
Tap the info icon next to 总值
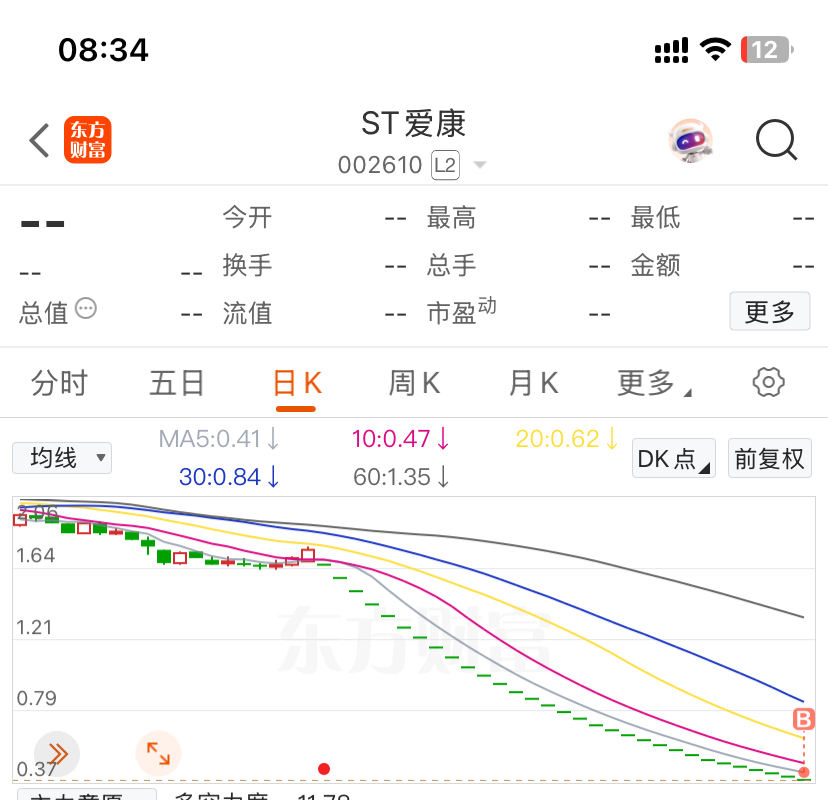pyautogui.click(x=86, y=308)
